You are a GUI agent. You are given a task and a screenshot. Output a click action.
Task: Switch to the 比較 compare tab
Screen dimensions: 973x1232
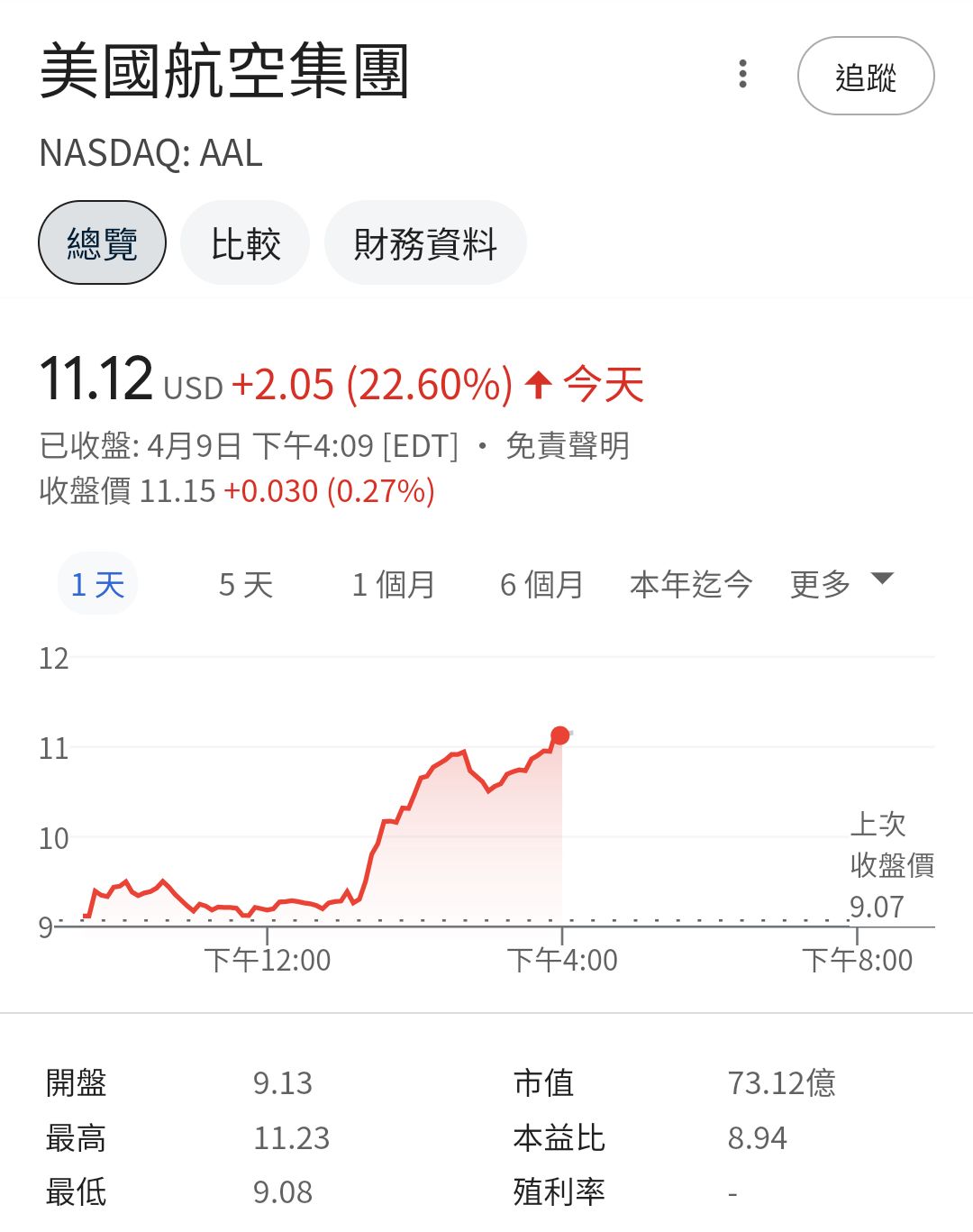tap(245, 243)
